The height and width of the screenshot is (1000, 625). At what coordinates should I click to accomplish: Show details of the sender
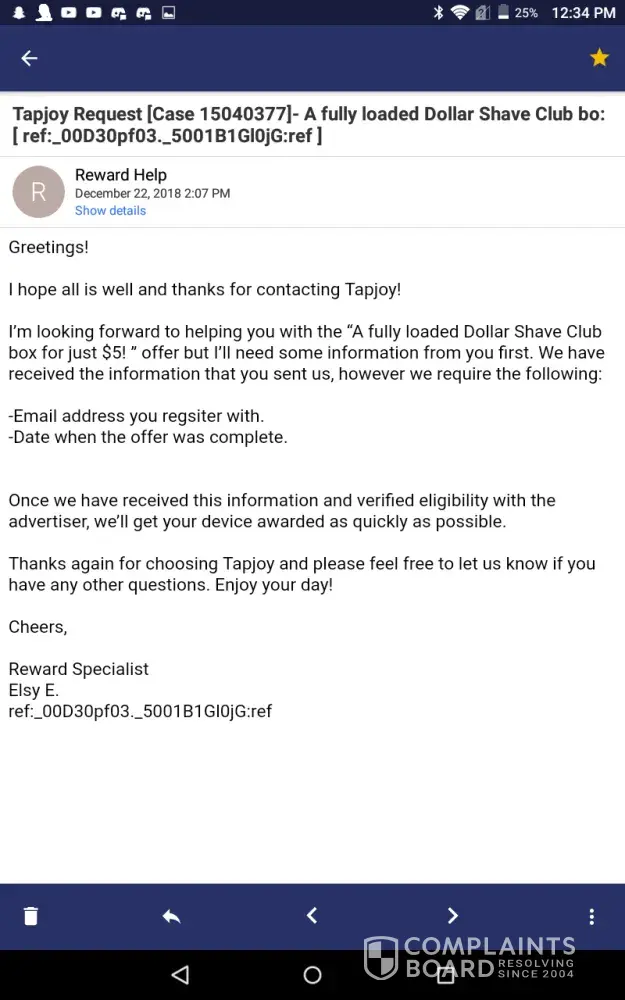tap(110, 211)
